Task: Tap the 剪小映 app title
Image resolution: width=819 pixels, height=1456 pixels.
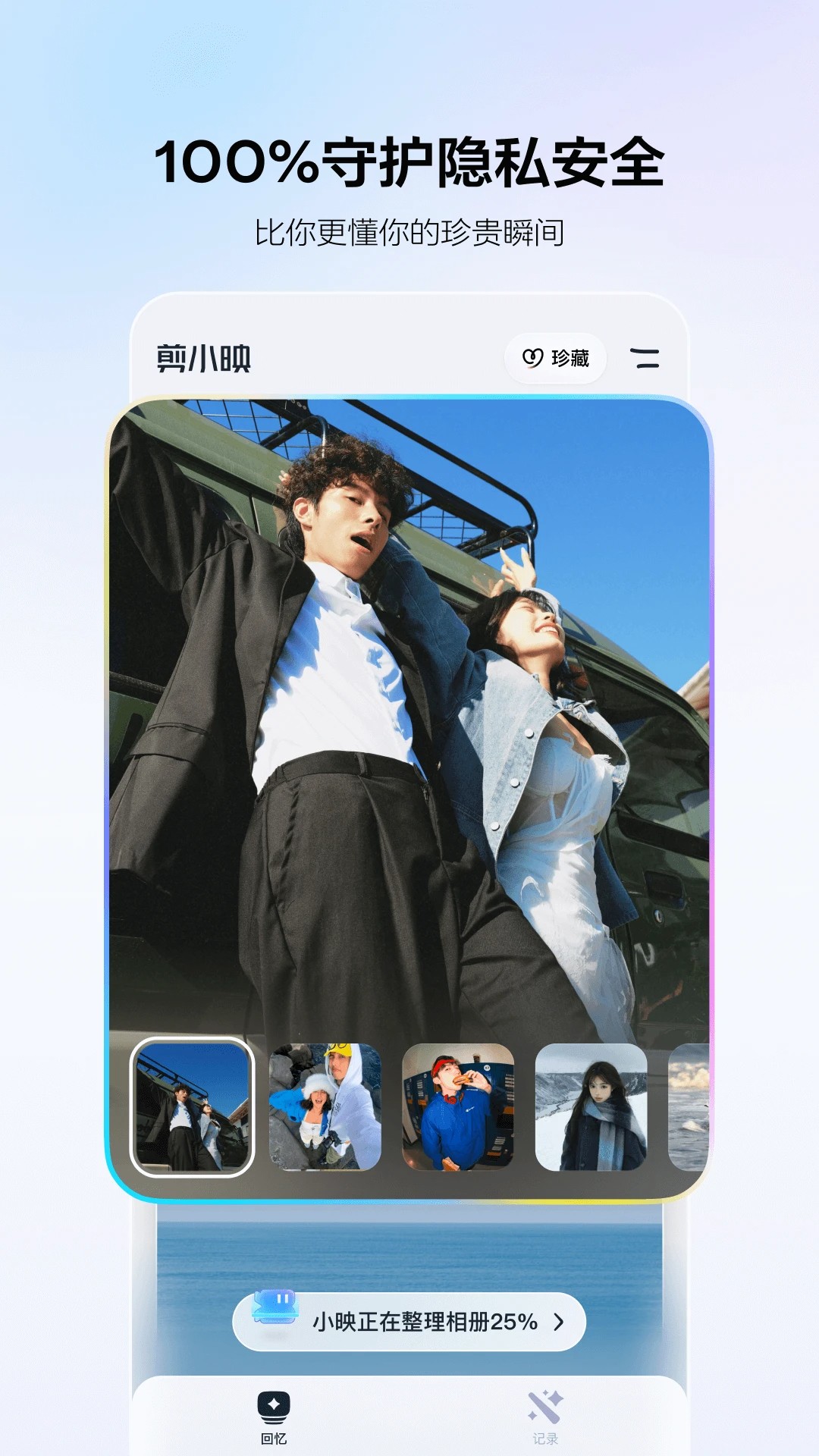Action: [202, 356]
